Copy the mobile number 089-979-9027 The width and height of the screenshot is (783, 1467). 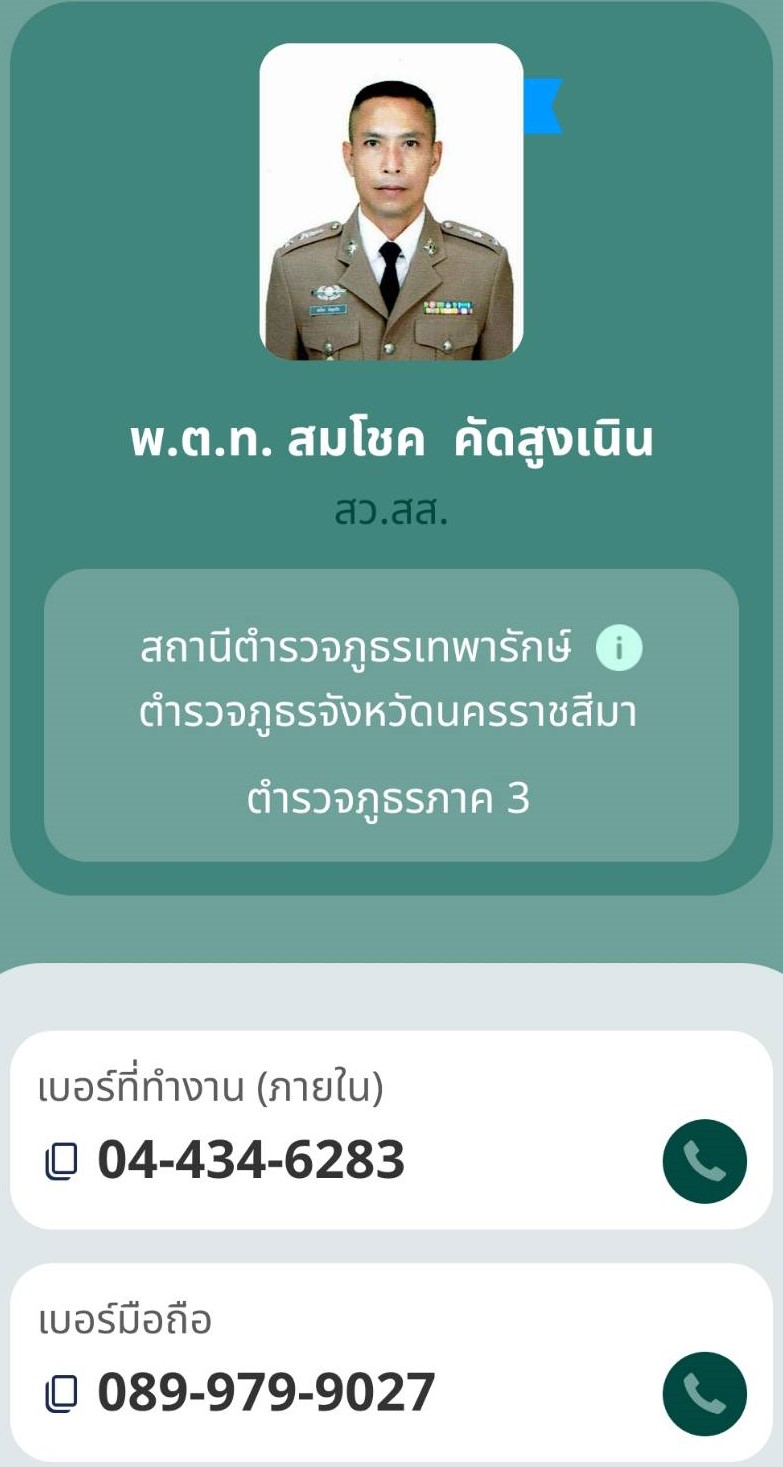tap(62, 1392)
